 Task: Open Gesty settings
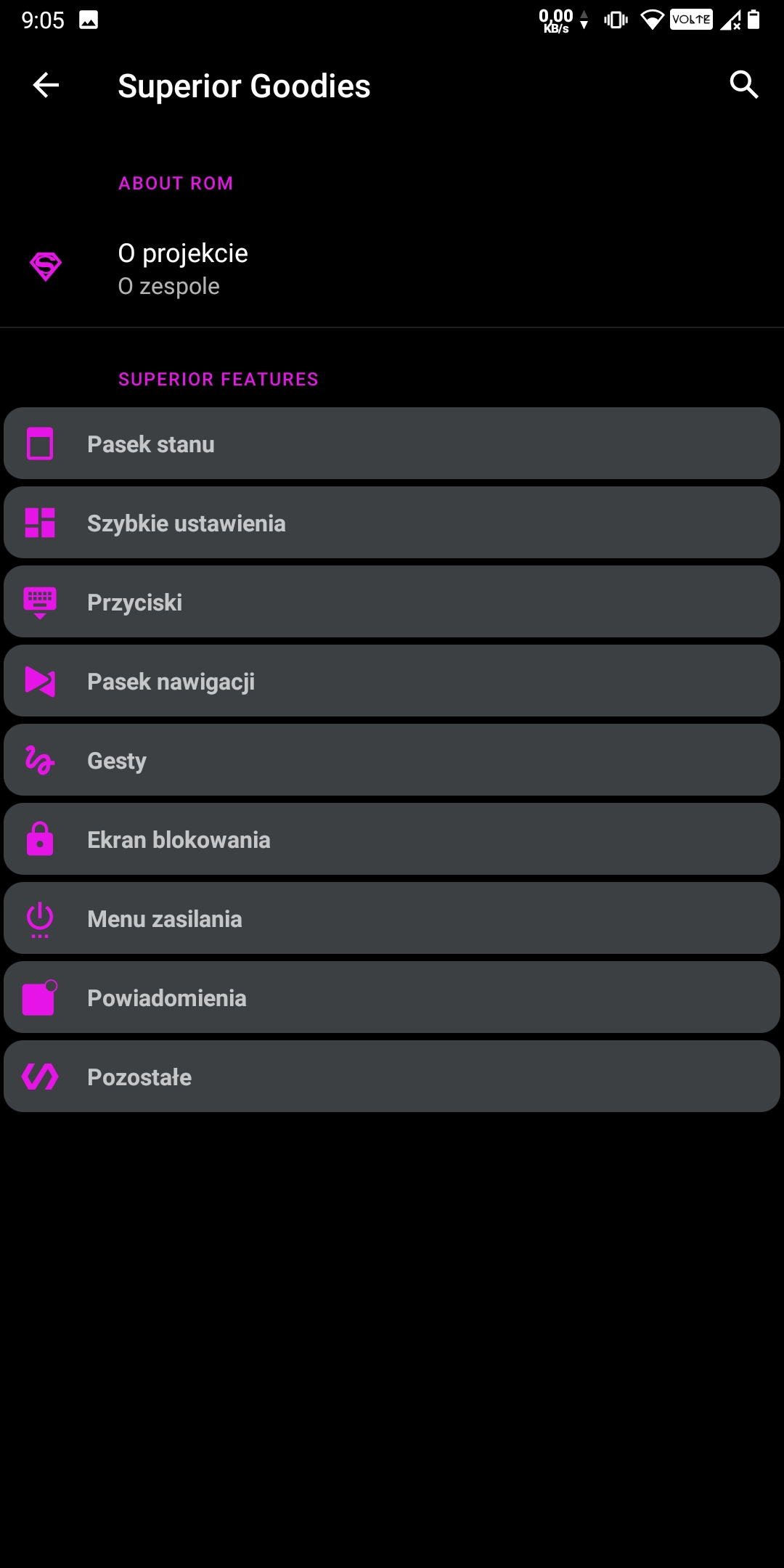[x=392, y=760]
